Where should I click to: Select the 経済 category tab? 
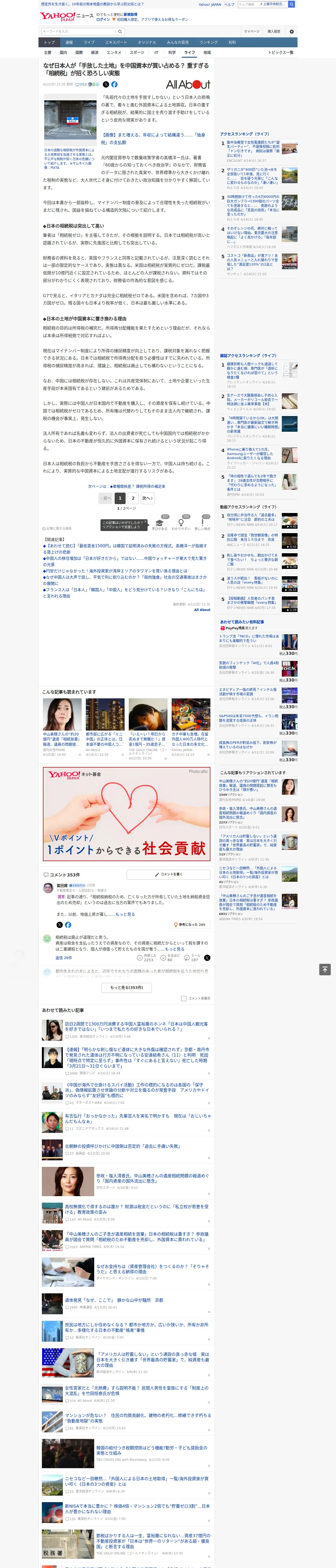(x=94, y=52)
